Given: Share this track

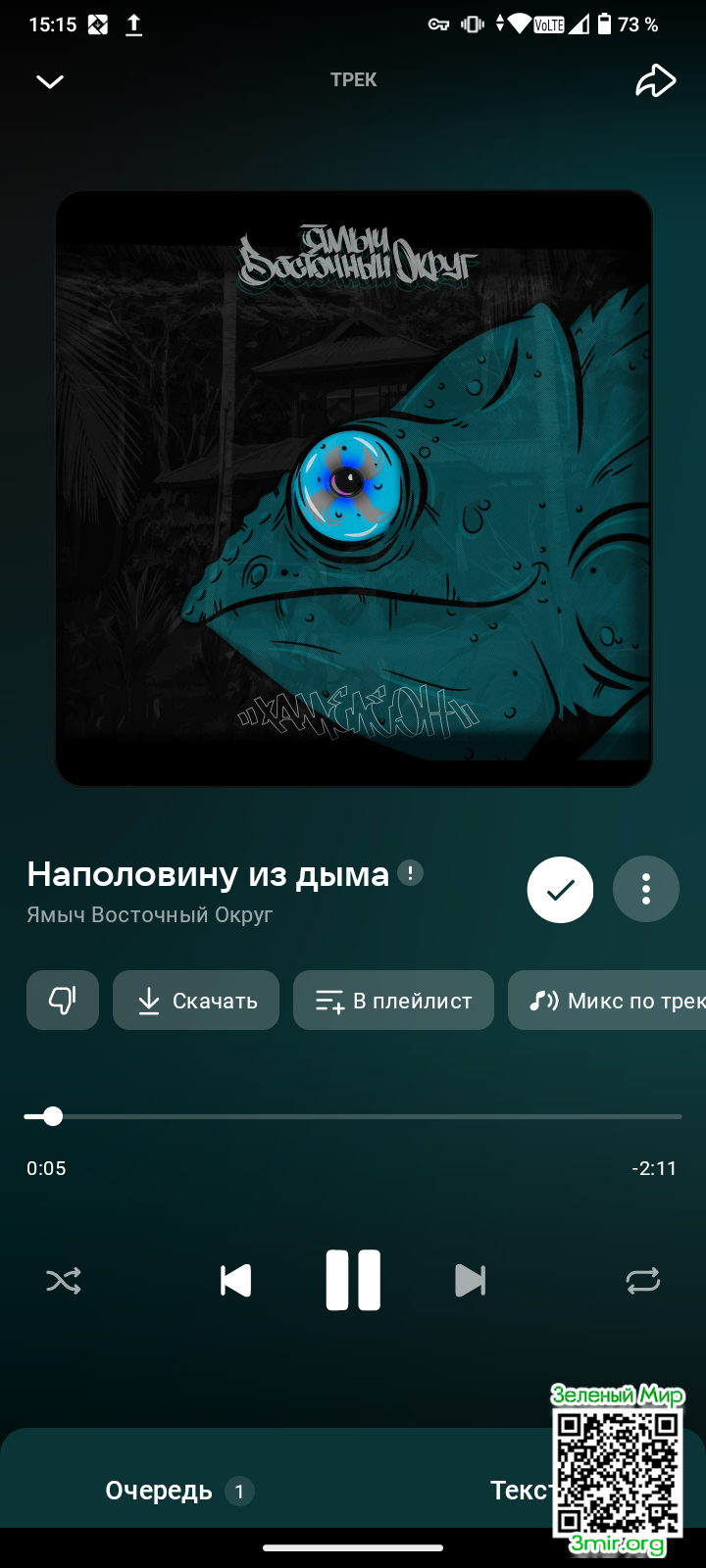Looking at the screenshot, I should pos(655,81).
